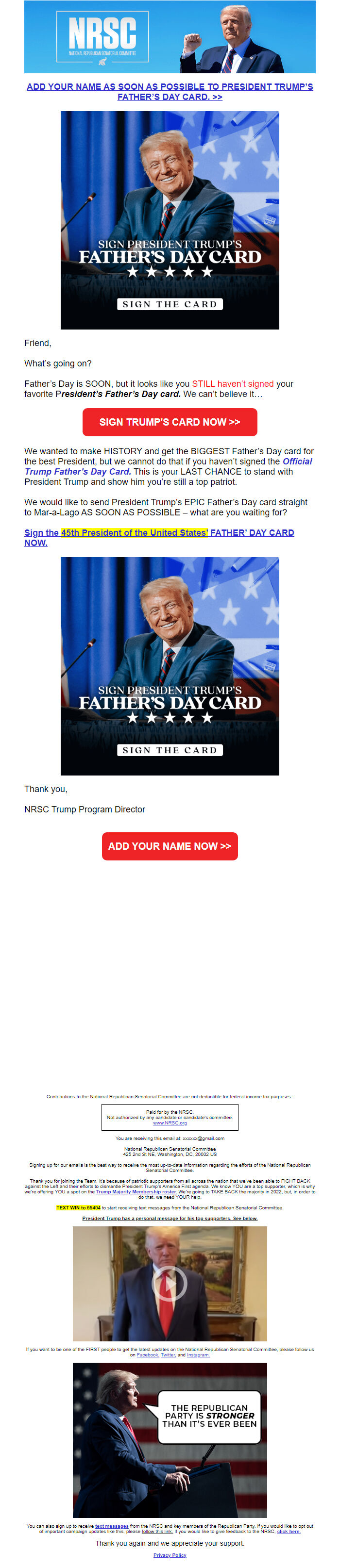Tap the second Father's Day card image

point(170,666)
